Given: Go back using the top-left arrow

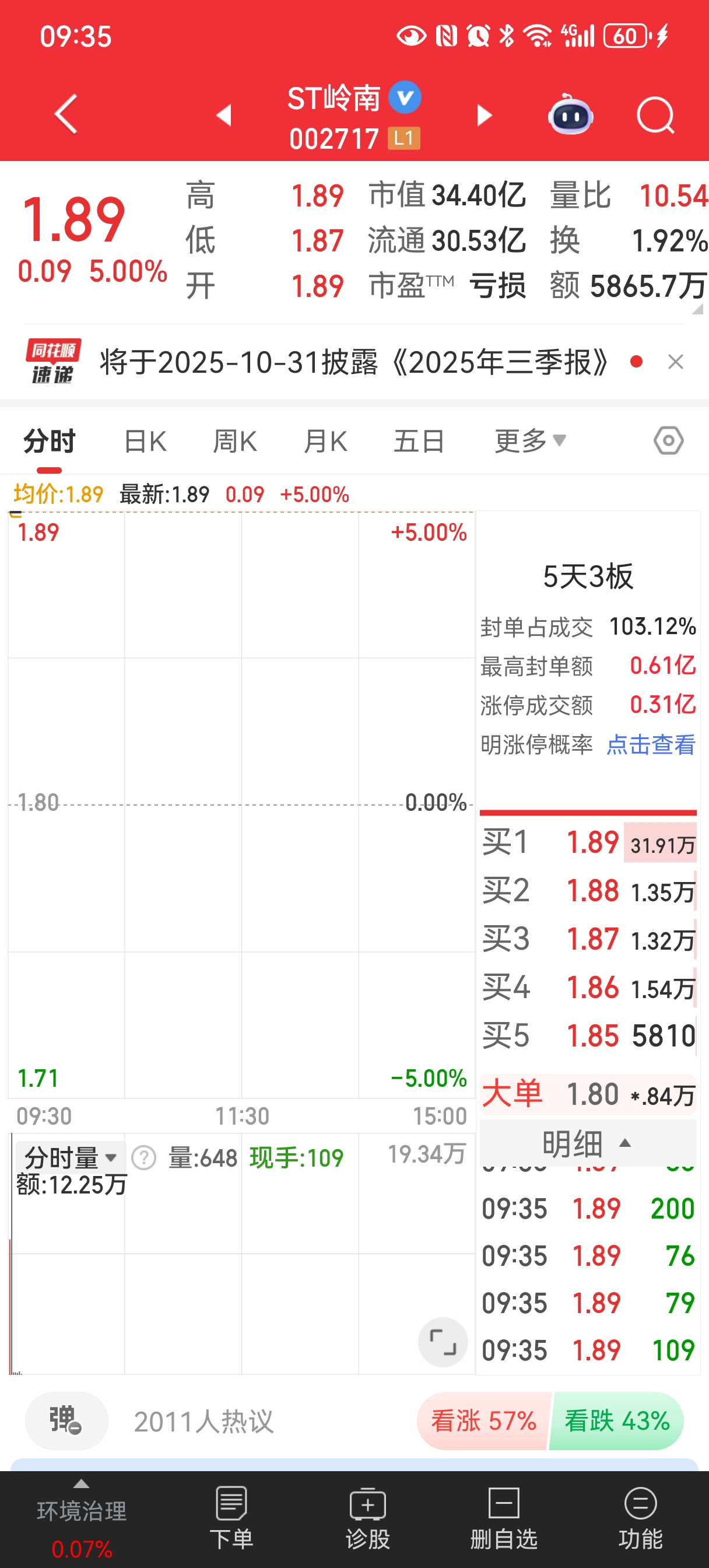Looking at the screenshot, I should pos(66,114).
